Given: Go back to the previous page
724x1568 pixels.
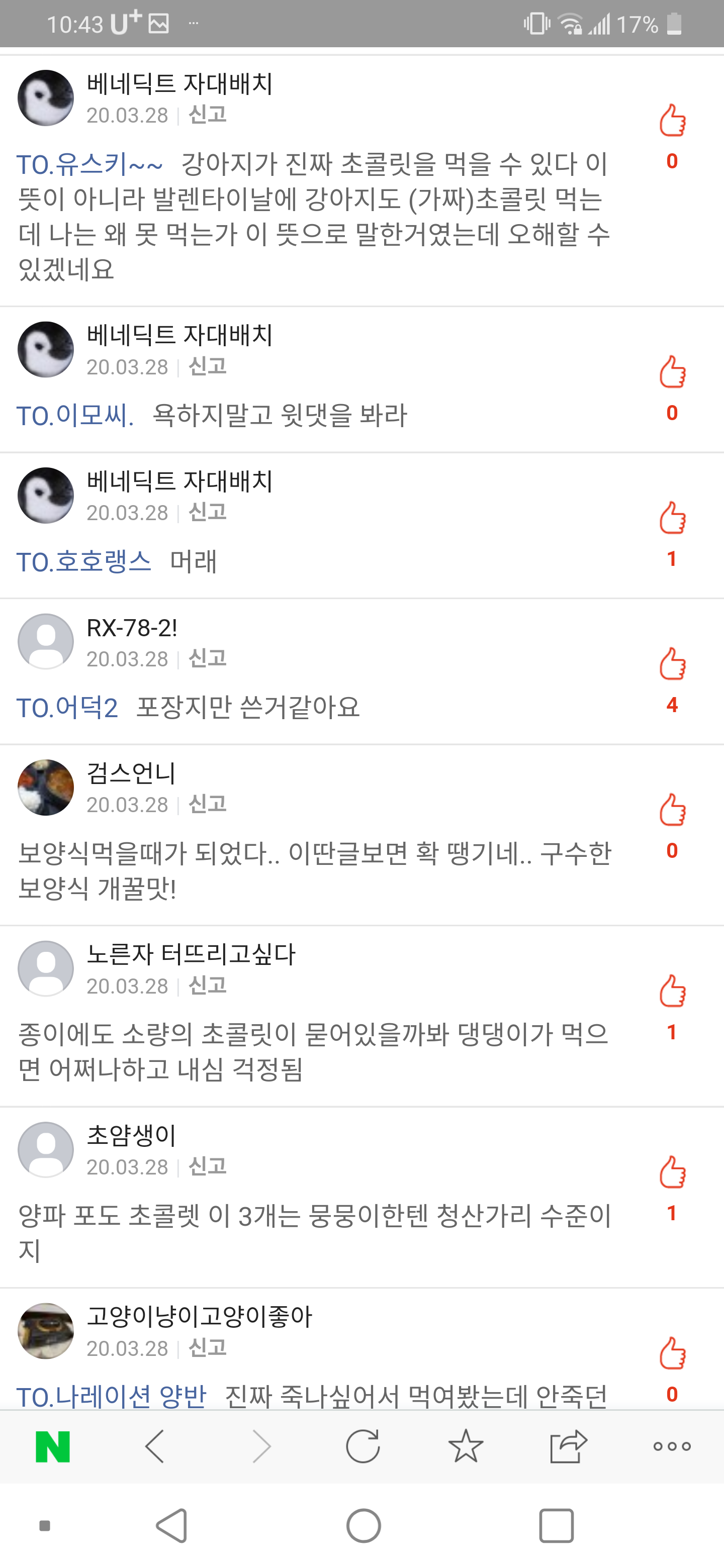Looking at the screenshot, I should 155,1446.
